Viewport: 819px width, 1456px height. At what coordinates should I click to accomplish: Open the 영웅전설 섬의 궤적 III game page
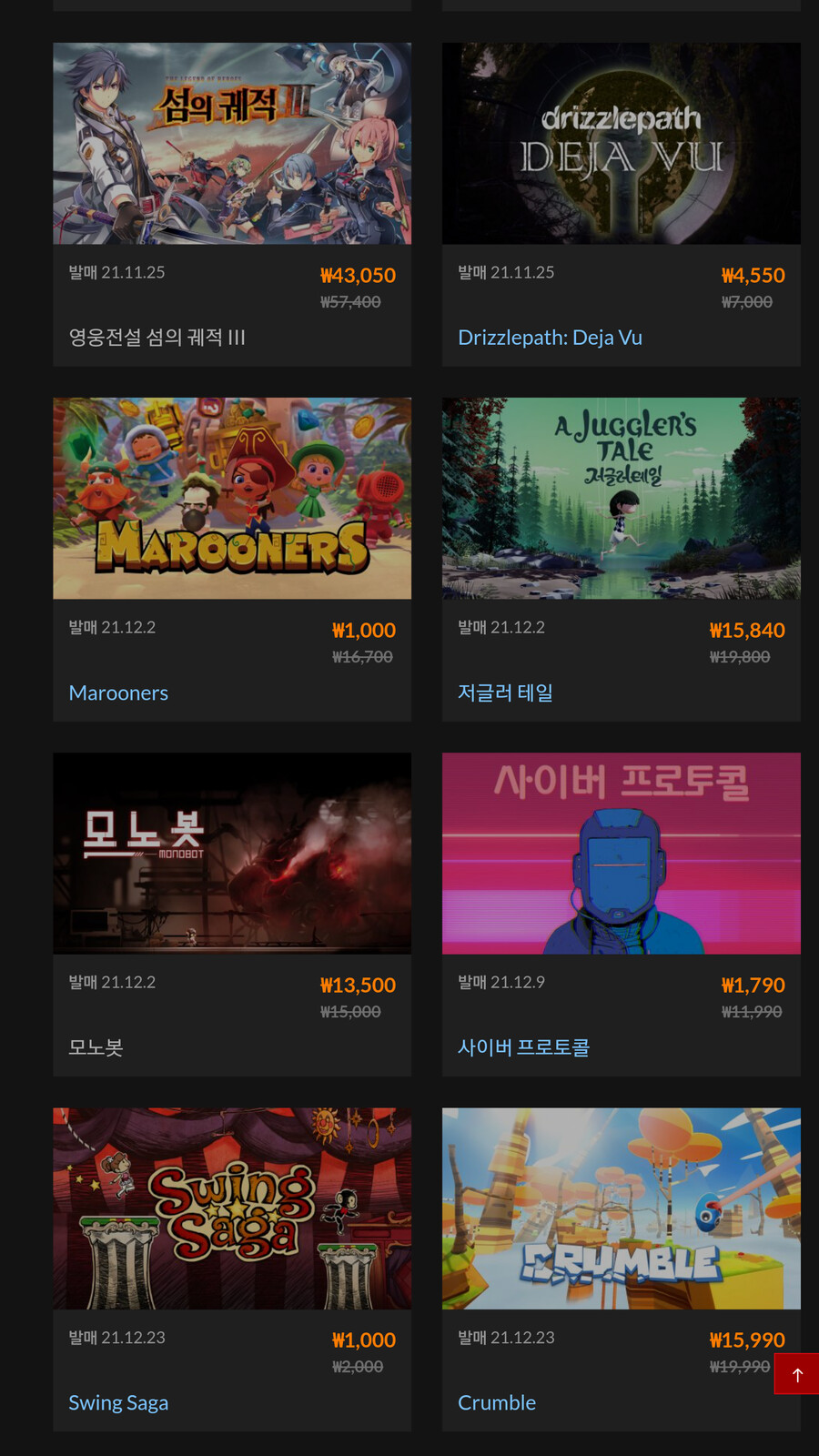click(x=157, y=337)
